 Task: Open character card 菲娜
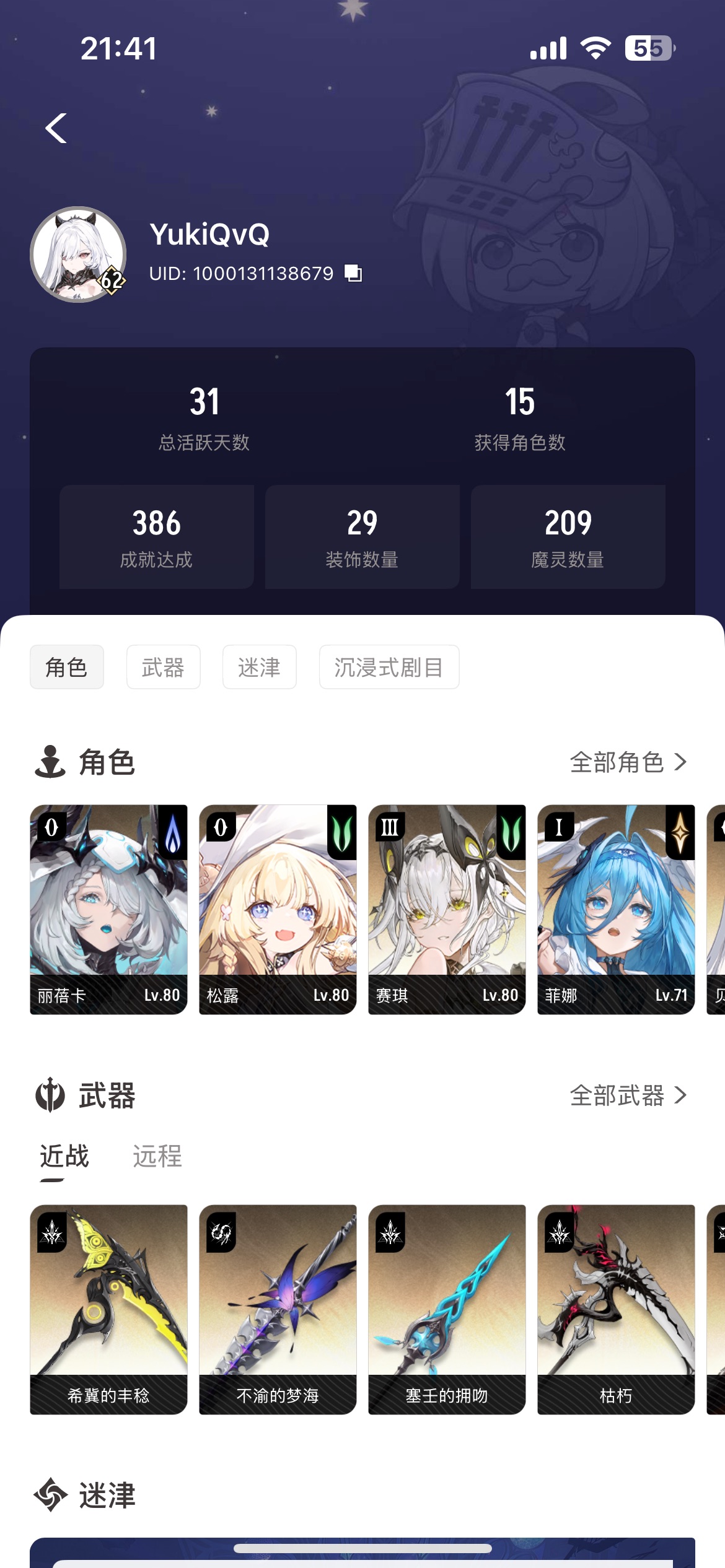(616, 909)
